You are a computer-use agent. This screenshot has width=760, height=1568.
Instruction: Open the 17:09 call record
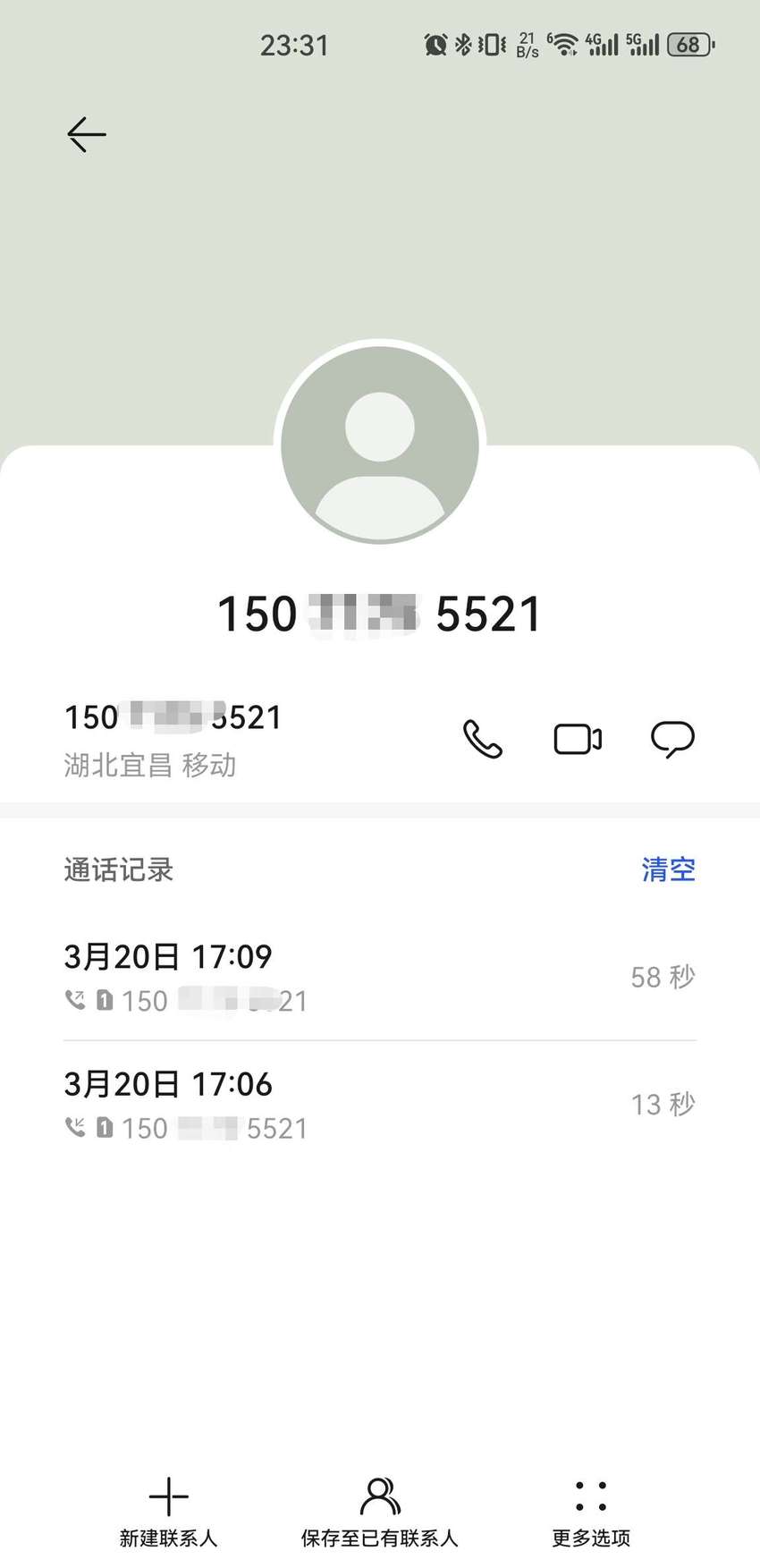[380, 977]
